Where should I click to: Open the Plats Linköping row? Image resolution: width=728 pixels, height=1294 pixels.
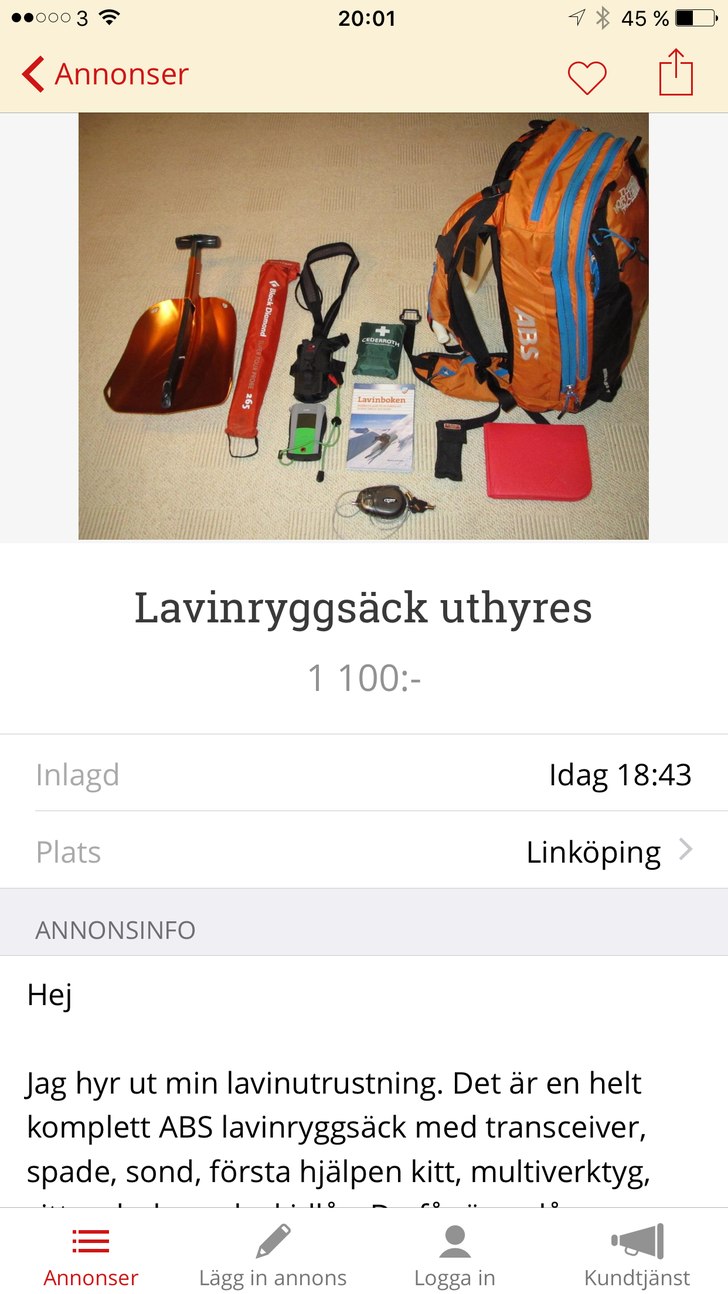[364, 852]
